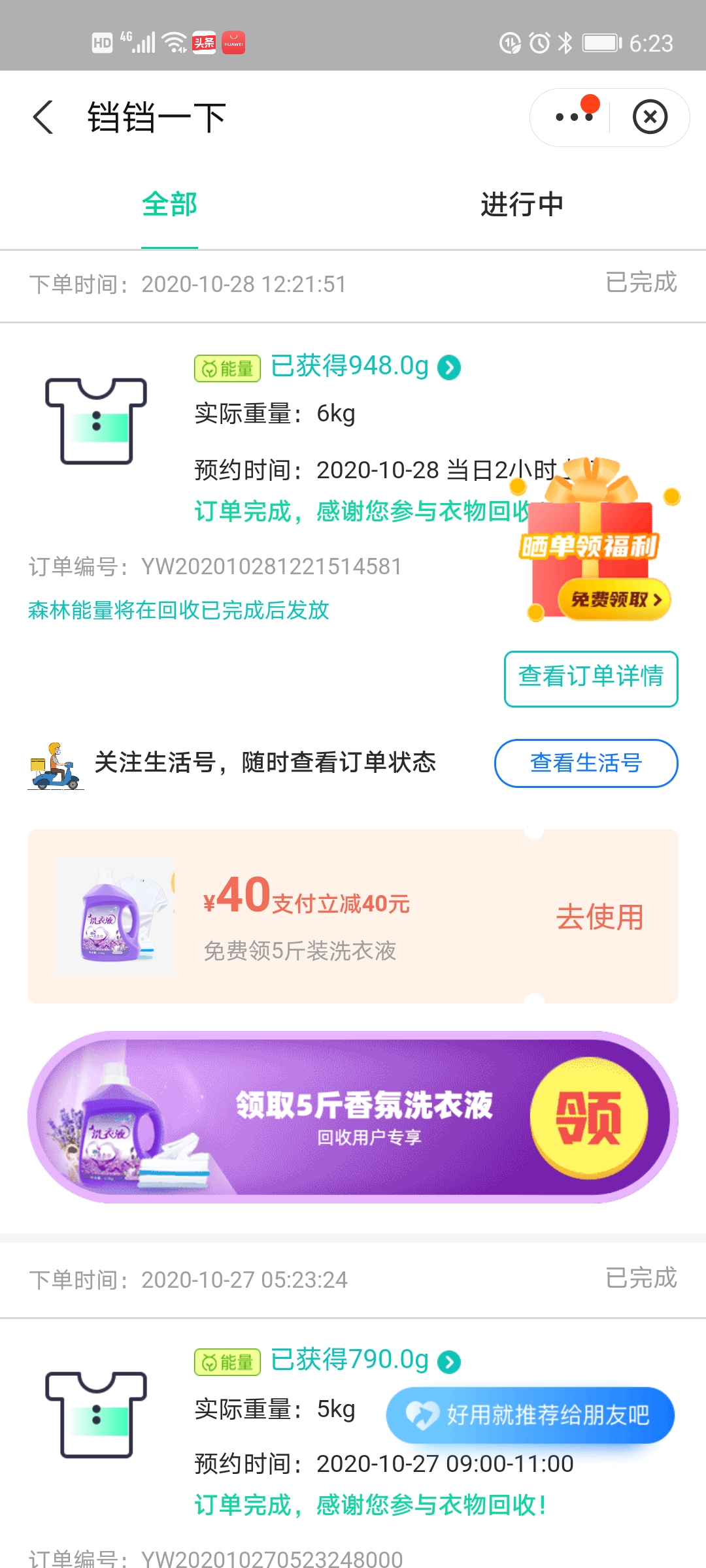Switch to the 进行中 tab
This screenshot has height=1568, width=706.
pos(522,204)
